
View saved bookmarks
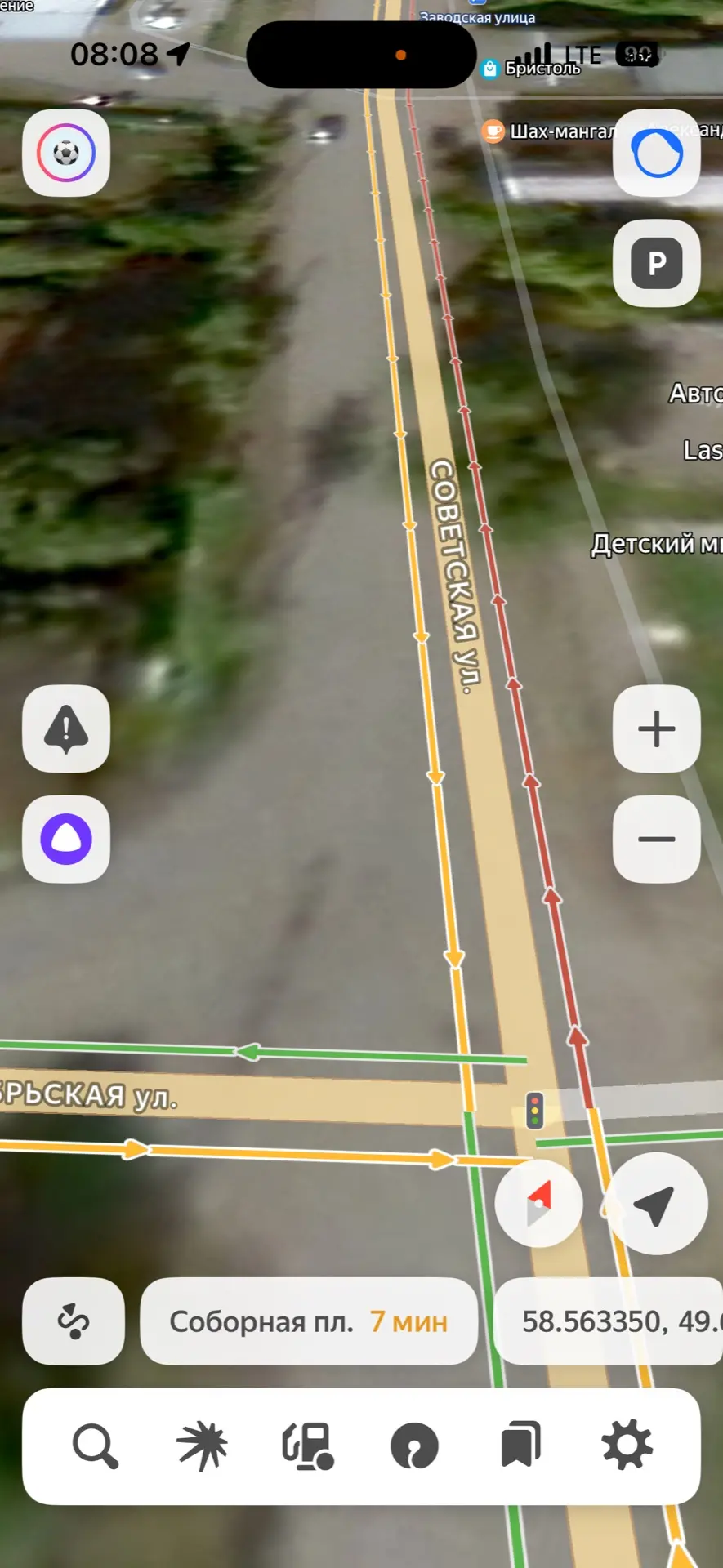[x=520, y=1445]
